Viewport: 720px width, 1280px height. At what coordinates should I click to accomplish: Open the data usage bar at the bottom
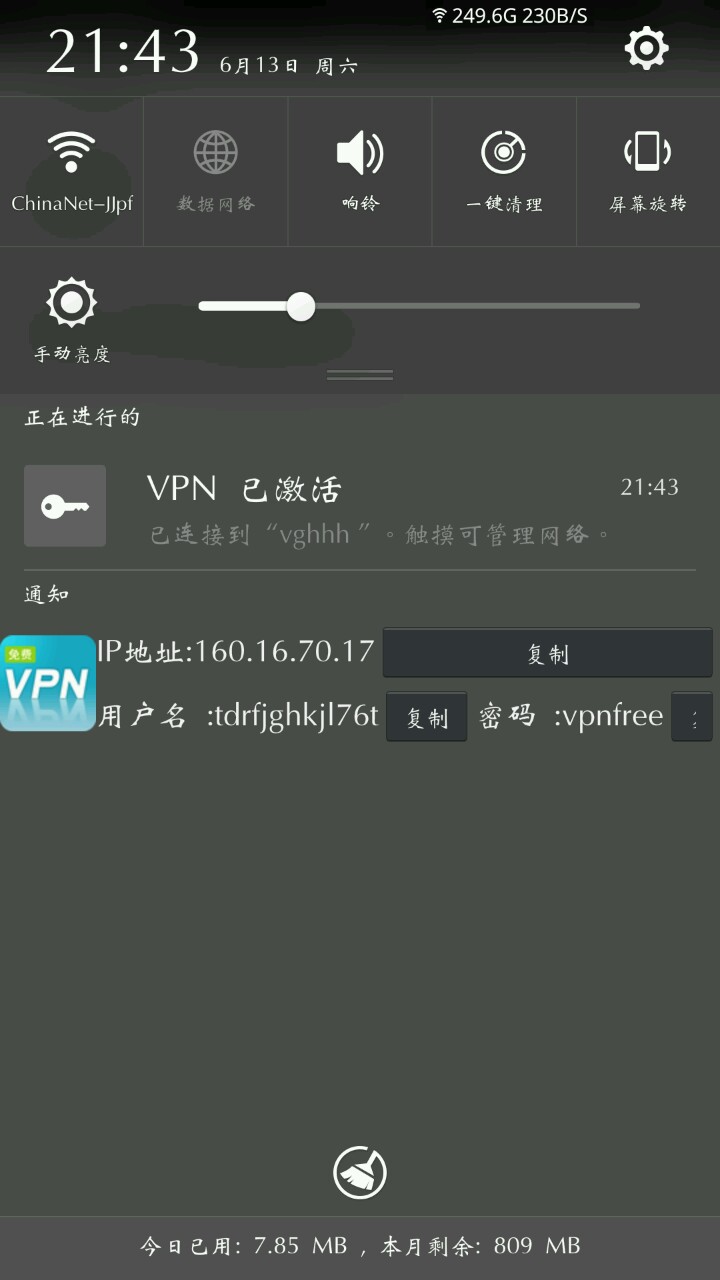pos(360,1246)
